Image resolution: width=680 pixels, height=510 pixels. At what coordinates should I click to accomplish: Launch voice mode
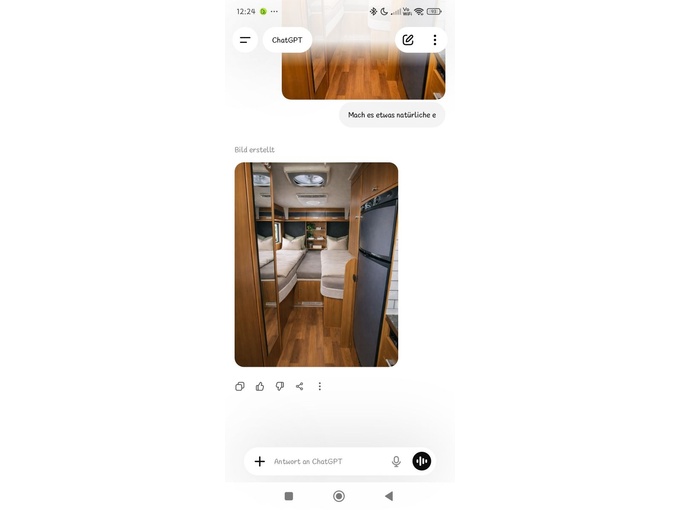[422, 461]
